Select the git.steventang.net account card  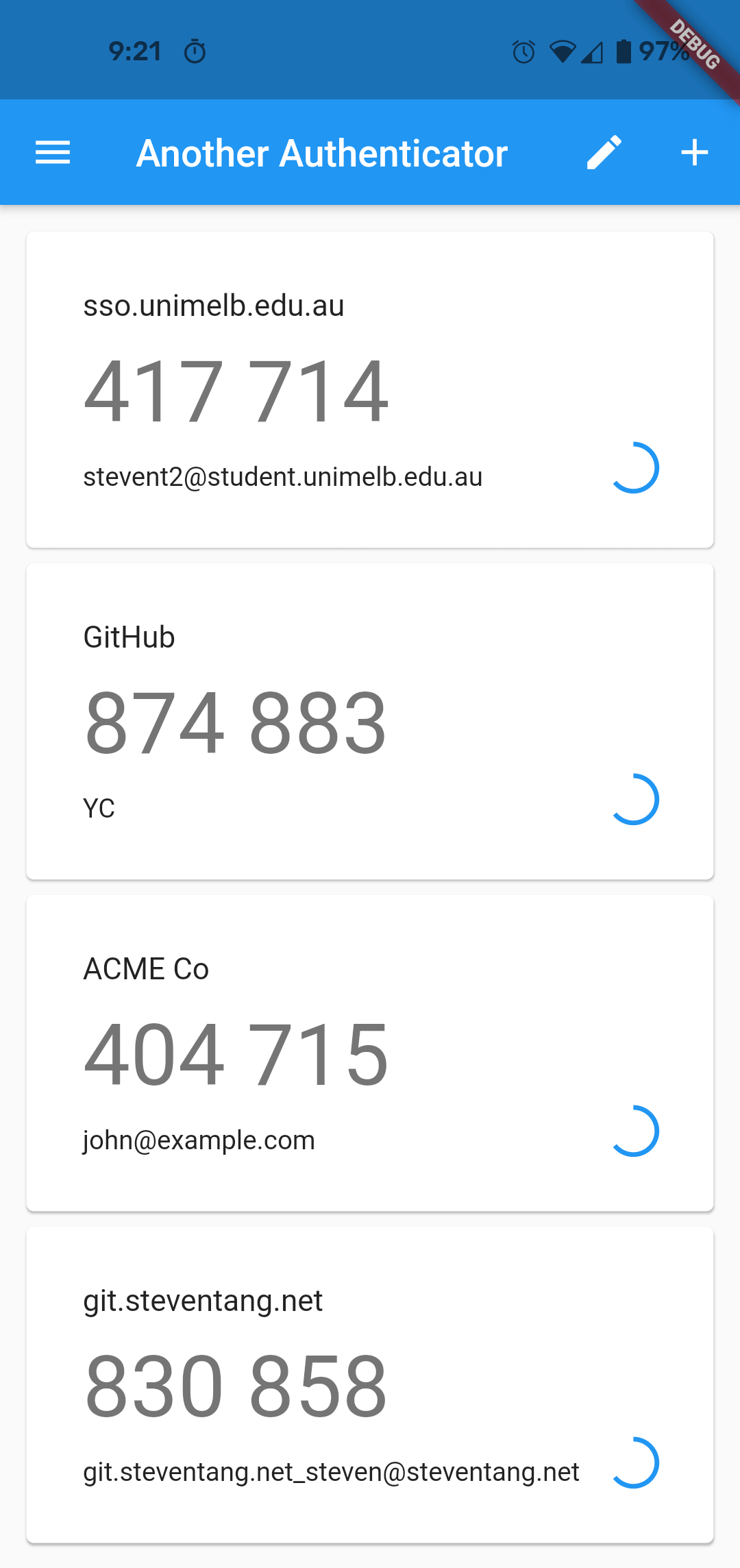pyautogui.click(x=370, y=1384)
